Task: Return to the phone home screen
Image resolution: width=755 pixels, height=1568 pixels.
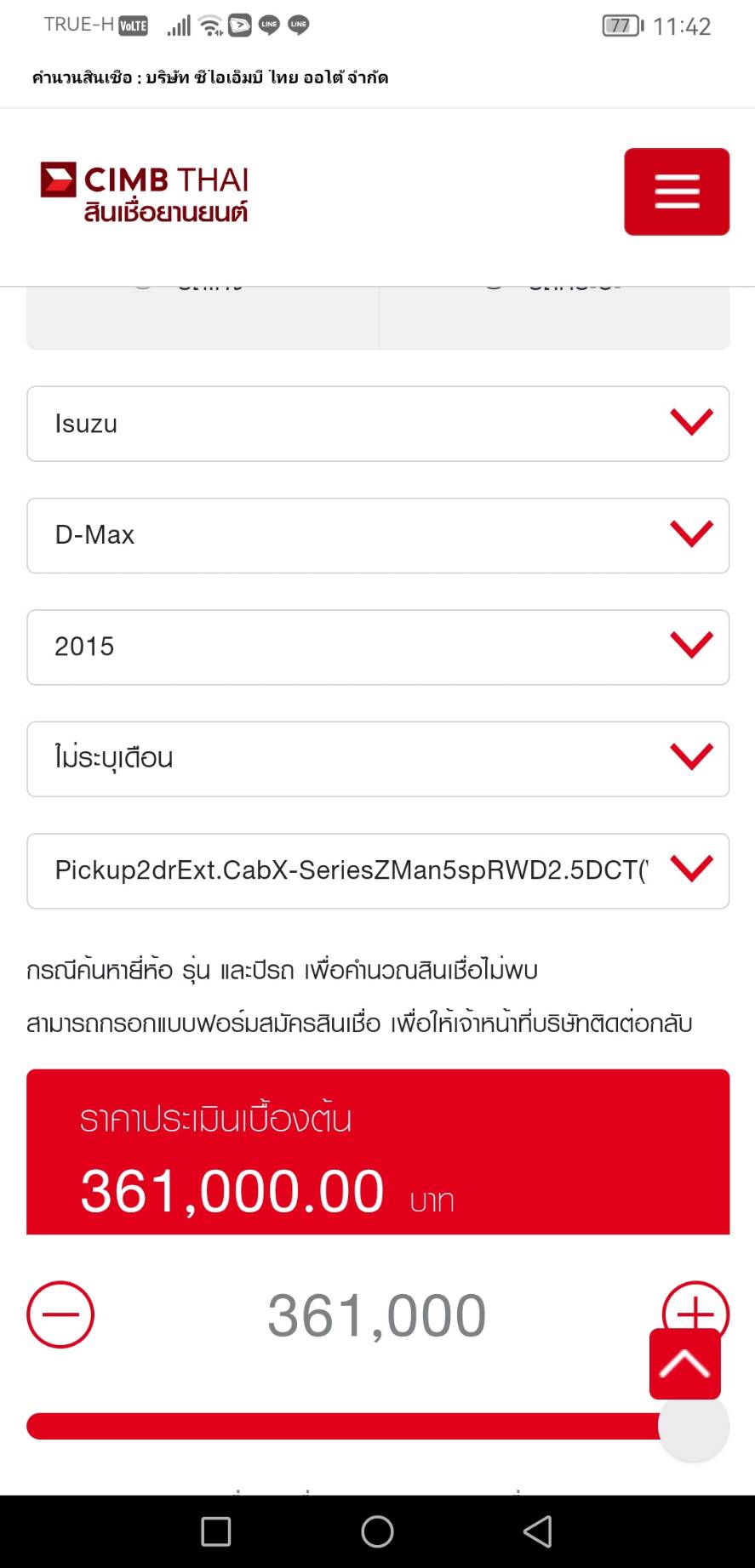Action: (x=377, y=1531)
